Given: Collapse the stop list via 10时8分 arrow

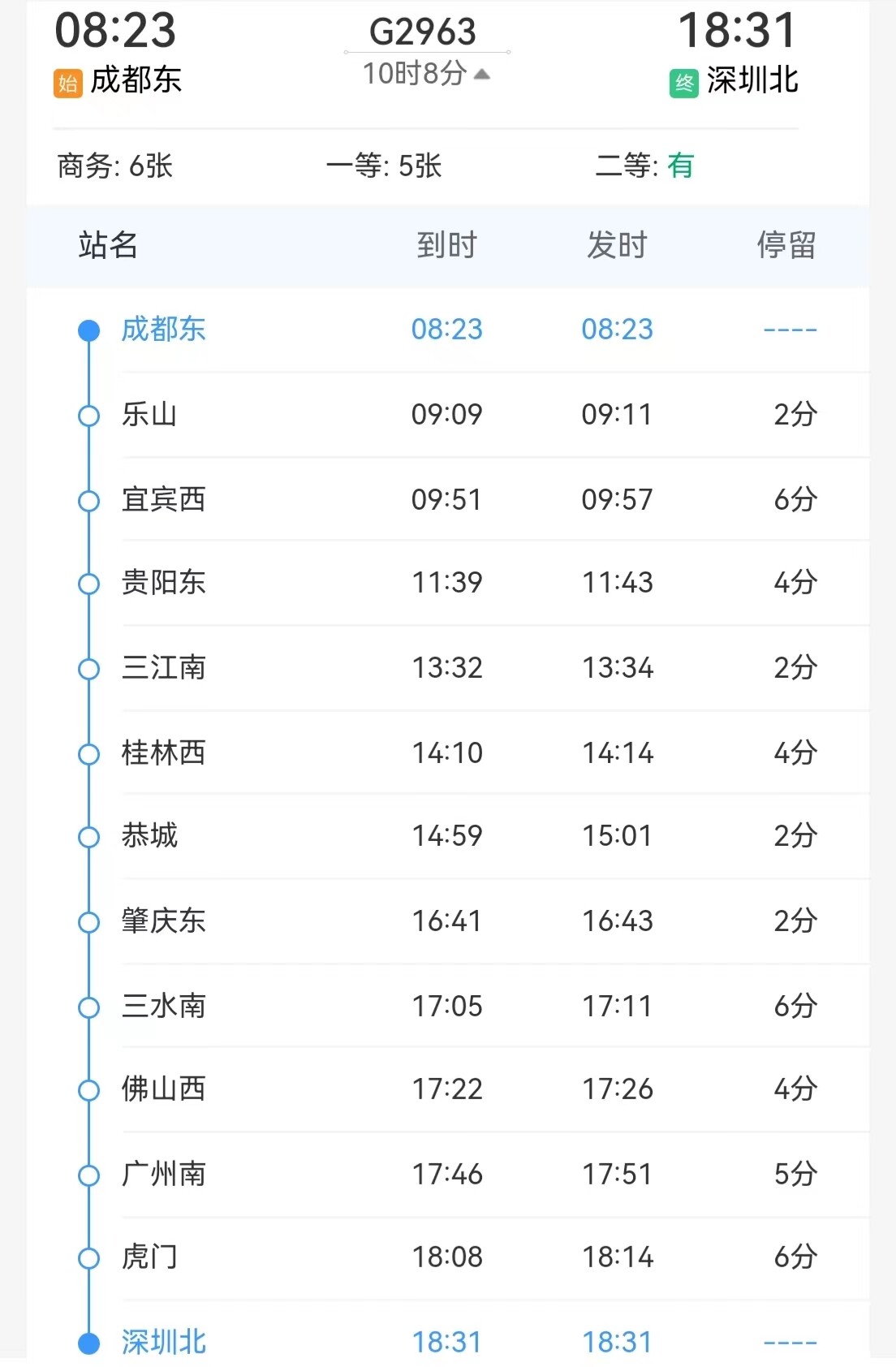Looking at the screenshot, I should (x=481, y=75).
